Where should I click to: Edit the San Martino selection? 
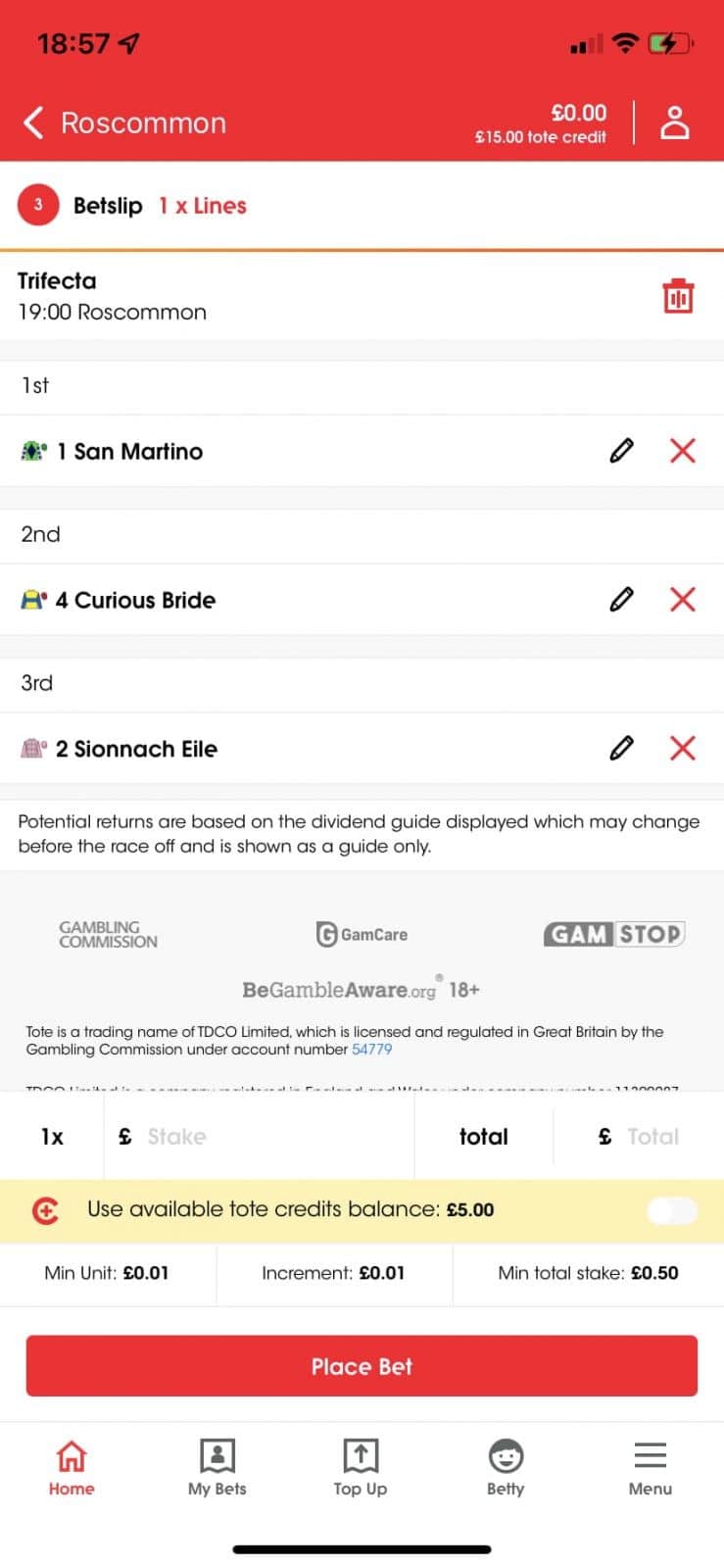[621, 451]
